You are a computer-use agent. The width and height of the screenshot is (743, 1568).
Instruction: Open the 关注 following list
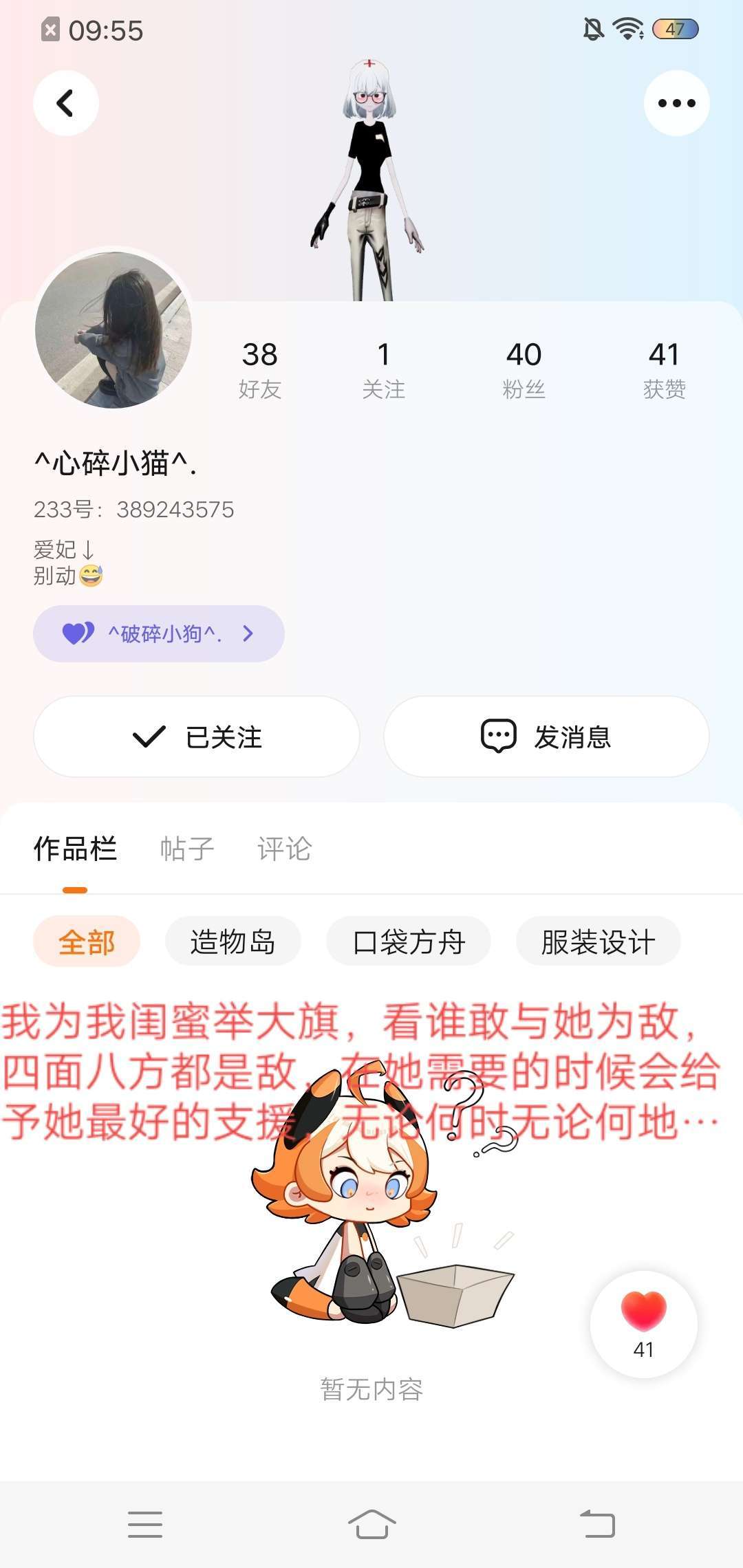383,369
